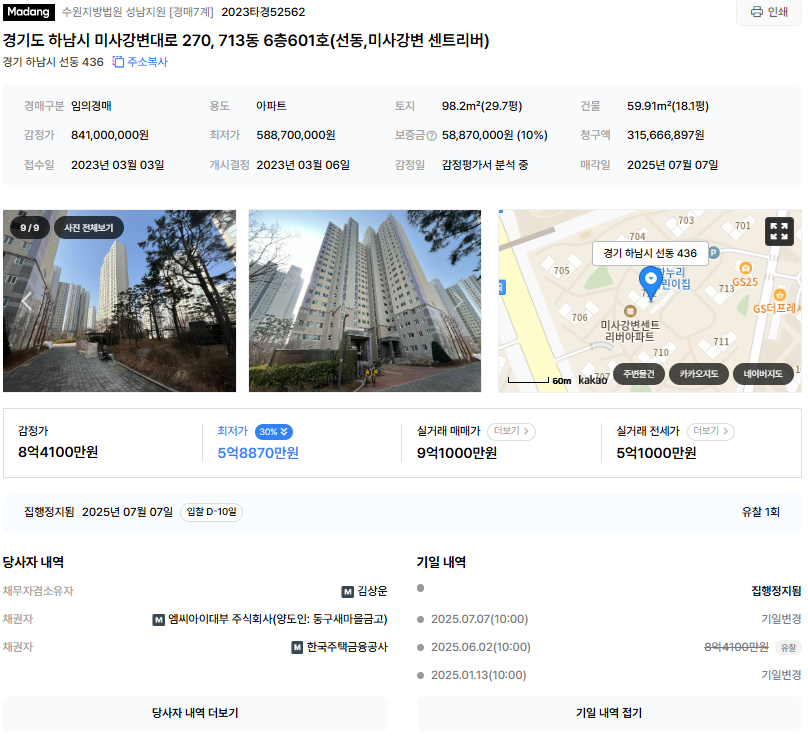This screenshot has width=808, height=736.
Task: Tap 더보기 next to 실거래 매매가
Action: (x=512, y=432)
